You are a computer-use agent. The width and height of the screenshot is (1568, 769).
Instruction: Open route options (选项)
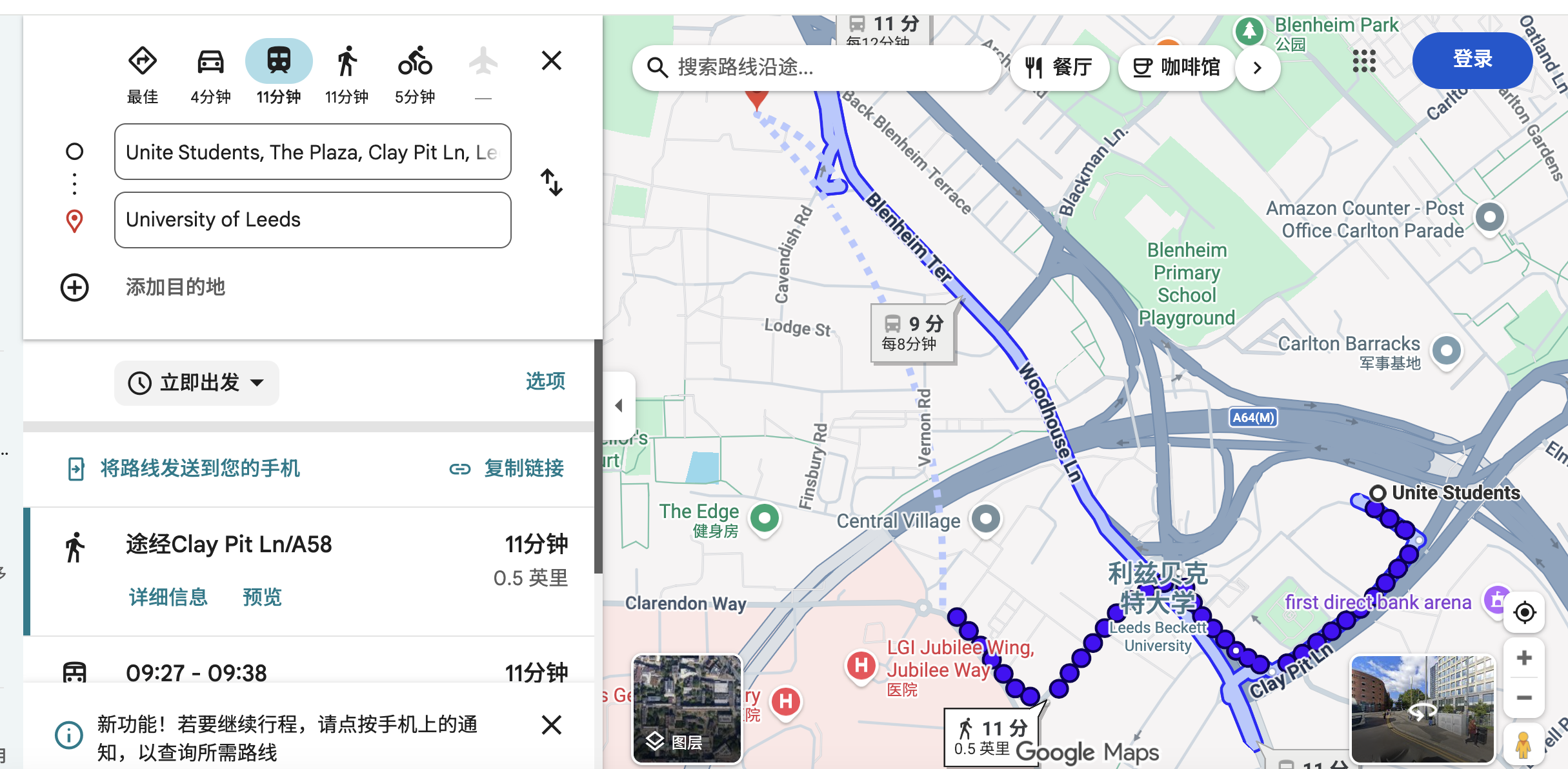(545, 381)
